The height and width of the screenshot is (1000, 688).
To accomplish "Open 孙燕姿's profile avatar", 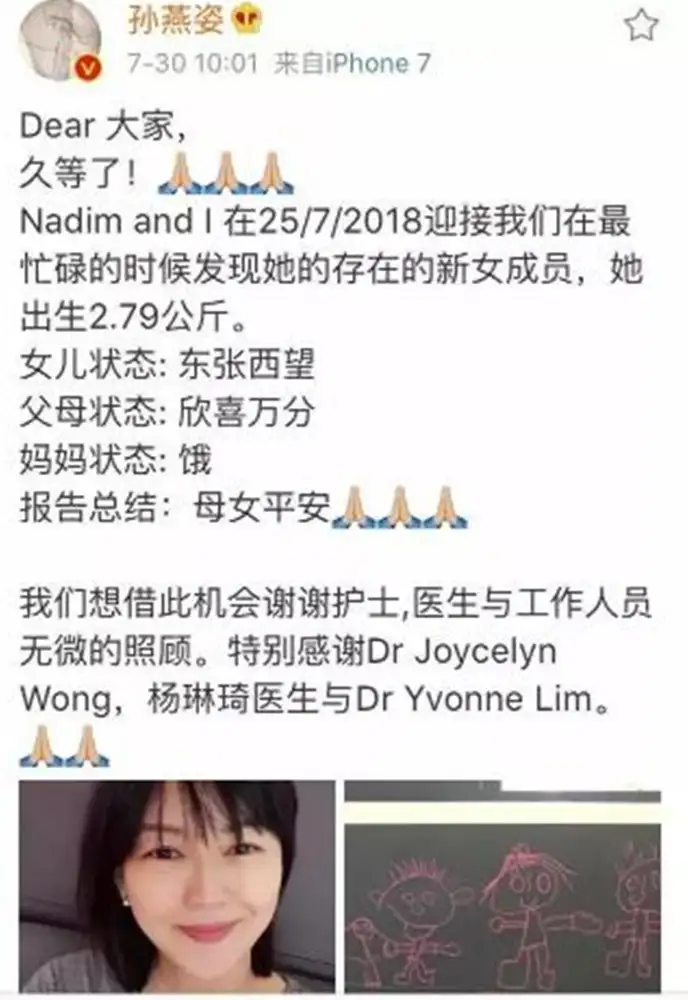I will pos(60,39).
